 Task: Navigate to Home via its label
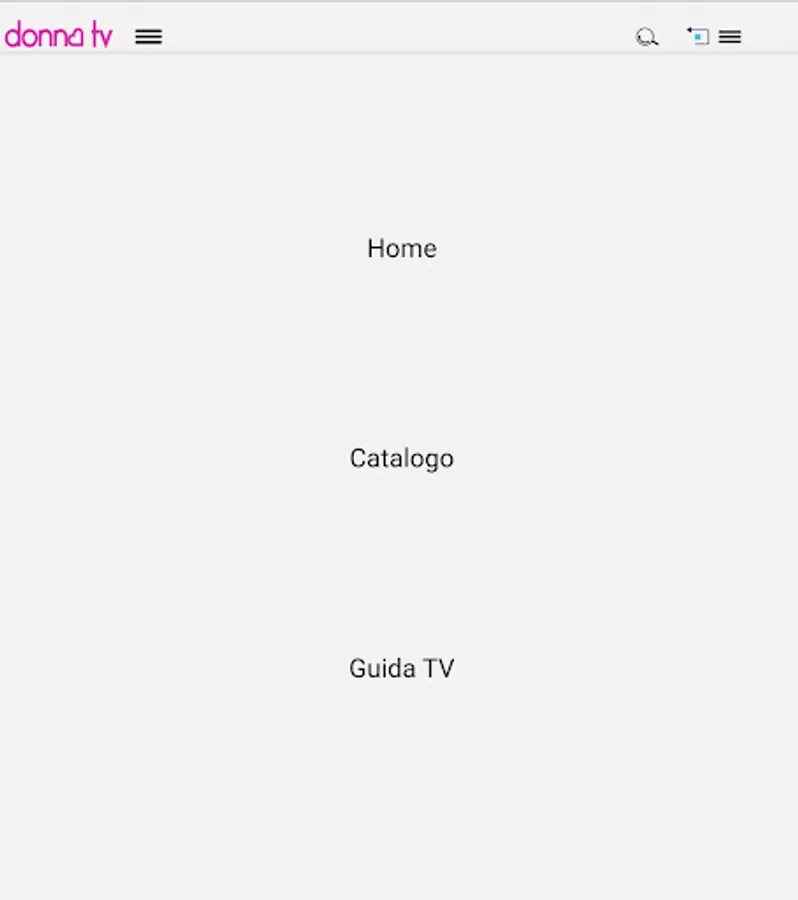pyautogui.click(x=401, y=248)
